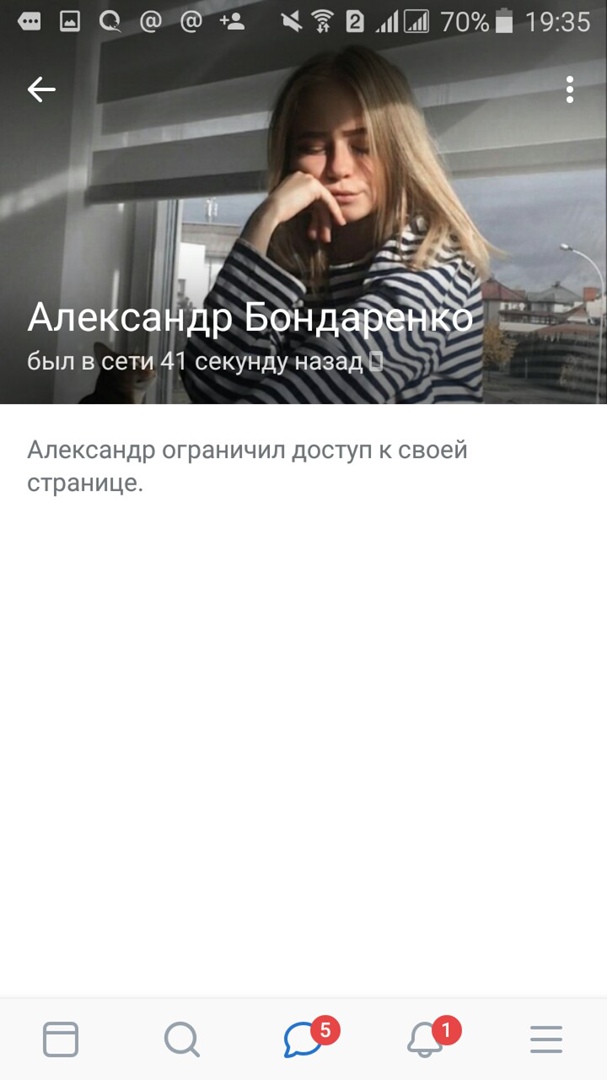The height and width of the screenshot is (1080, 607).
Task: Go back using the arrow icon
Action: (41, 90)
